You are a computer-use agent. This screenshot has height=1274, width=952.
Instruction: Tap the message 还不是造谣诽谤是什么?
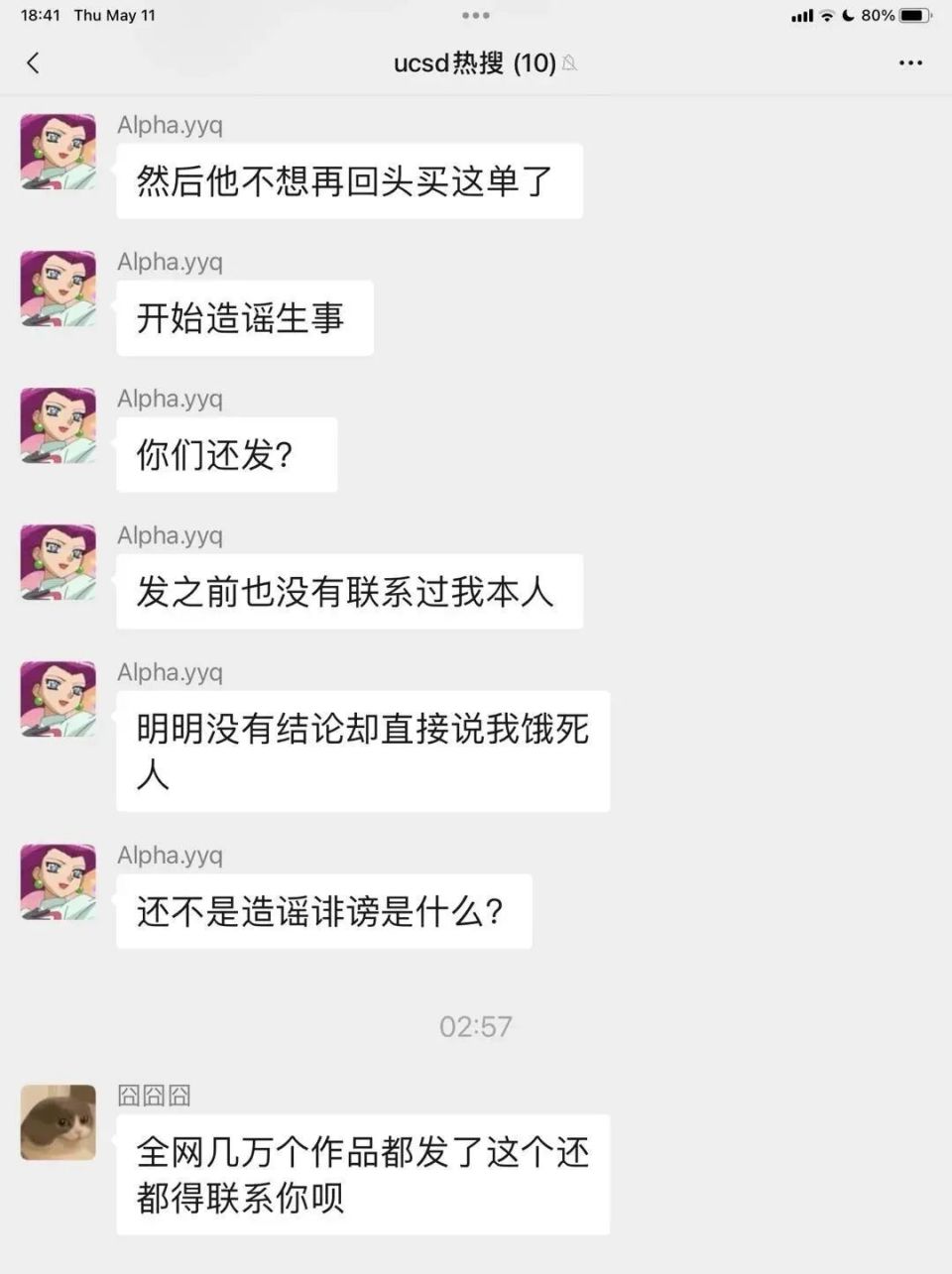pyautogui.click(x=323, y=910)
